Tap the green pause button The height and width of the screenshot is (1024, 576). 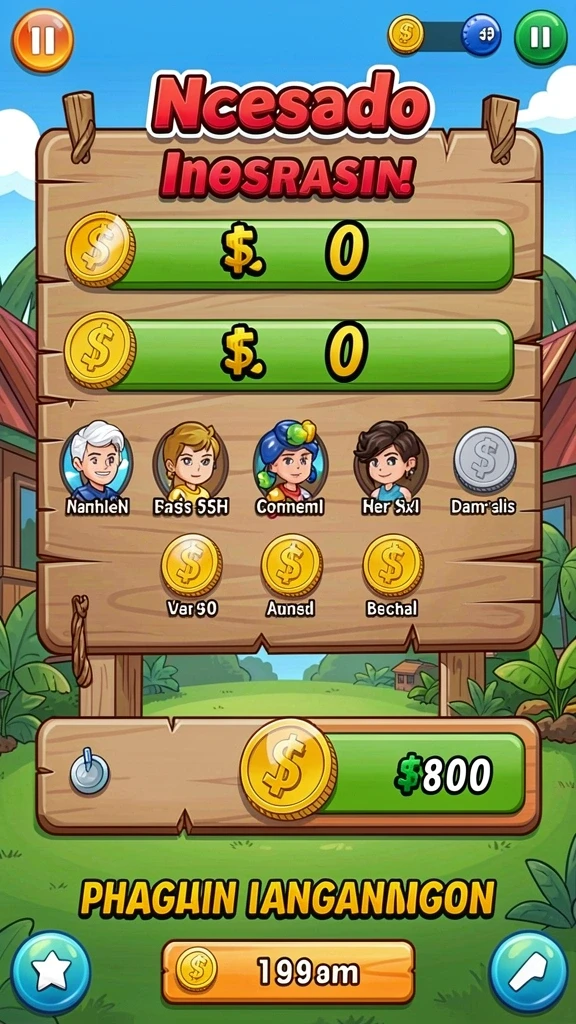541,38
